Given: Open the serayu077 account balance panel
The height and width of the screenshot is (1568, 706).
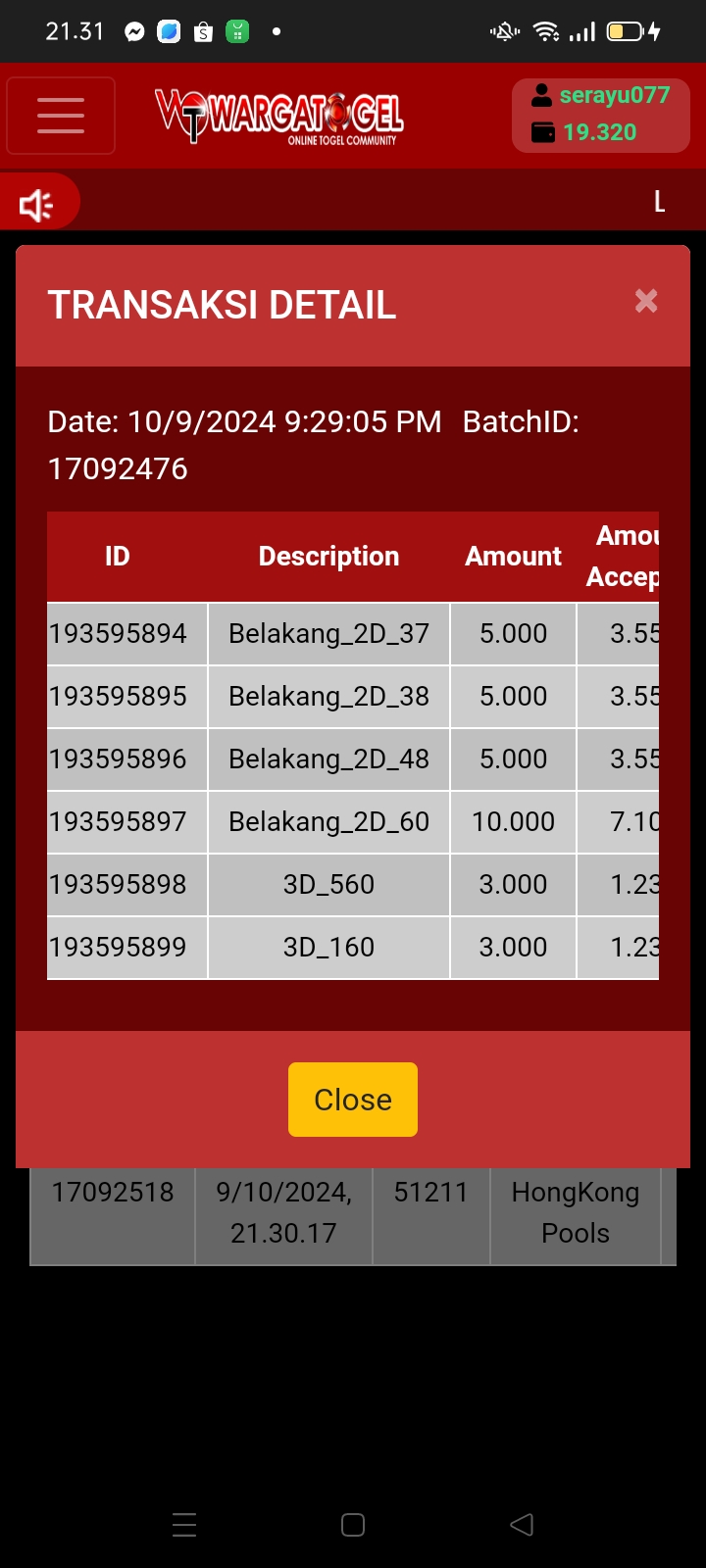Looking at the screenshot, I should pos(600,115).
